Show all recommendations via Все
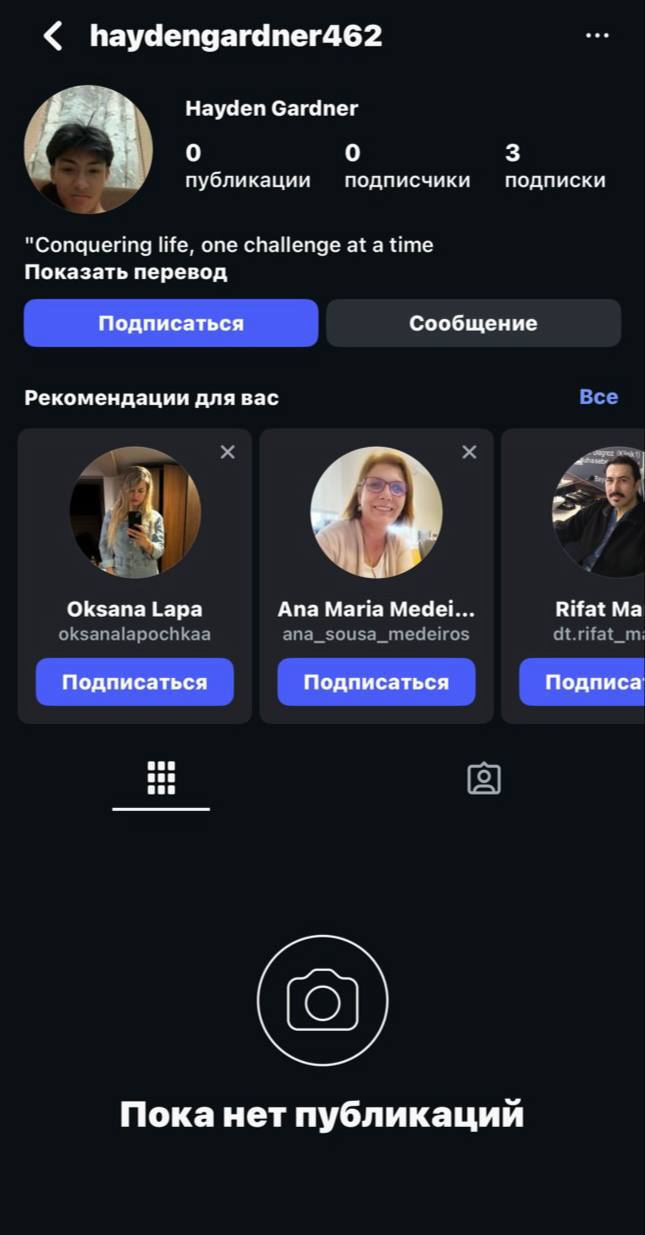This screenshot has width=645, height=1235. point(598,397)
